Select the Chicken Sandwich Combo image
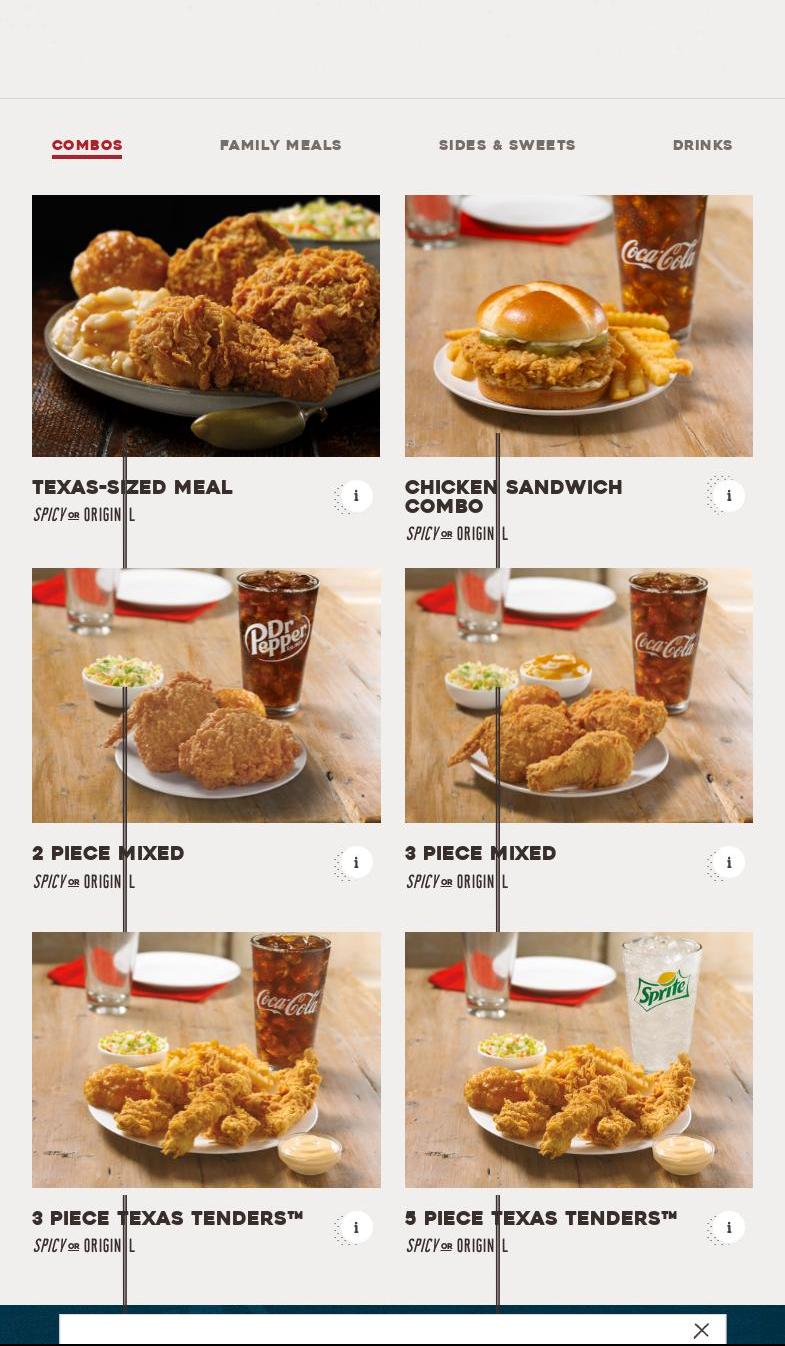This screenshot has width=785, height=1346. 578,326
